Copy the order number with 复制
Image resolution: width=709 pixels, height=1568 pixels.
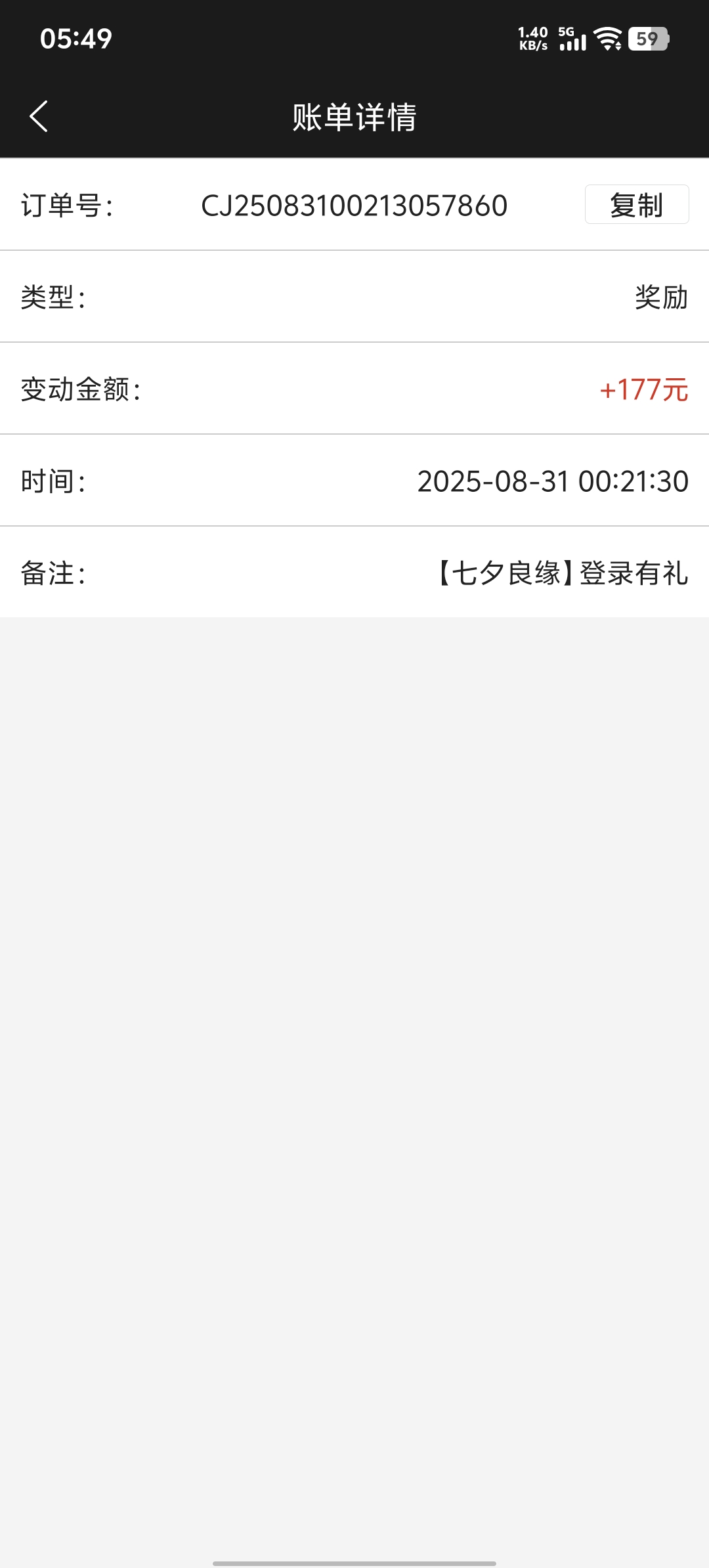(637, 205)
